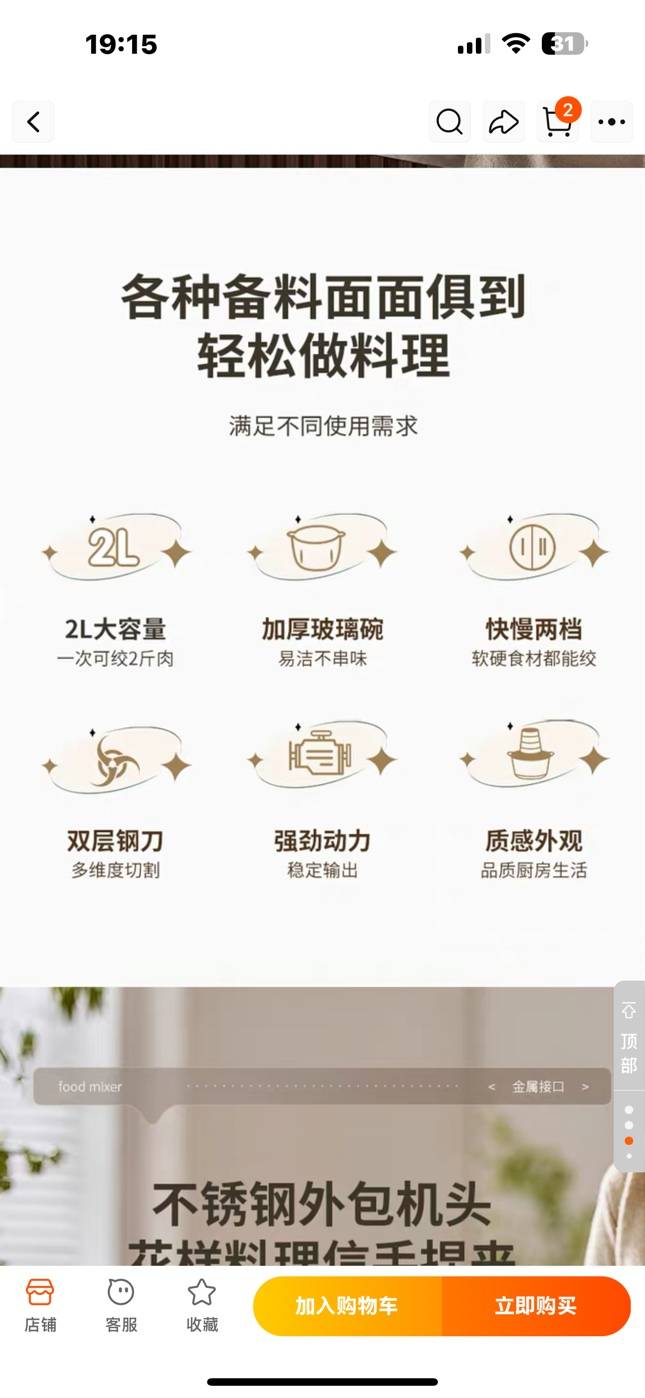Open the three-dot overflow menu
Image resolution: width=645 pixels, height=1398 pixels.
(x=611, y=122)
